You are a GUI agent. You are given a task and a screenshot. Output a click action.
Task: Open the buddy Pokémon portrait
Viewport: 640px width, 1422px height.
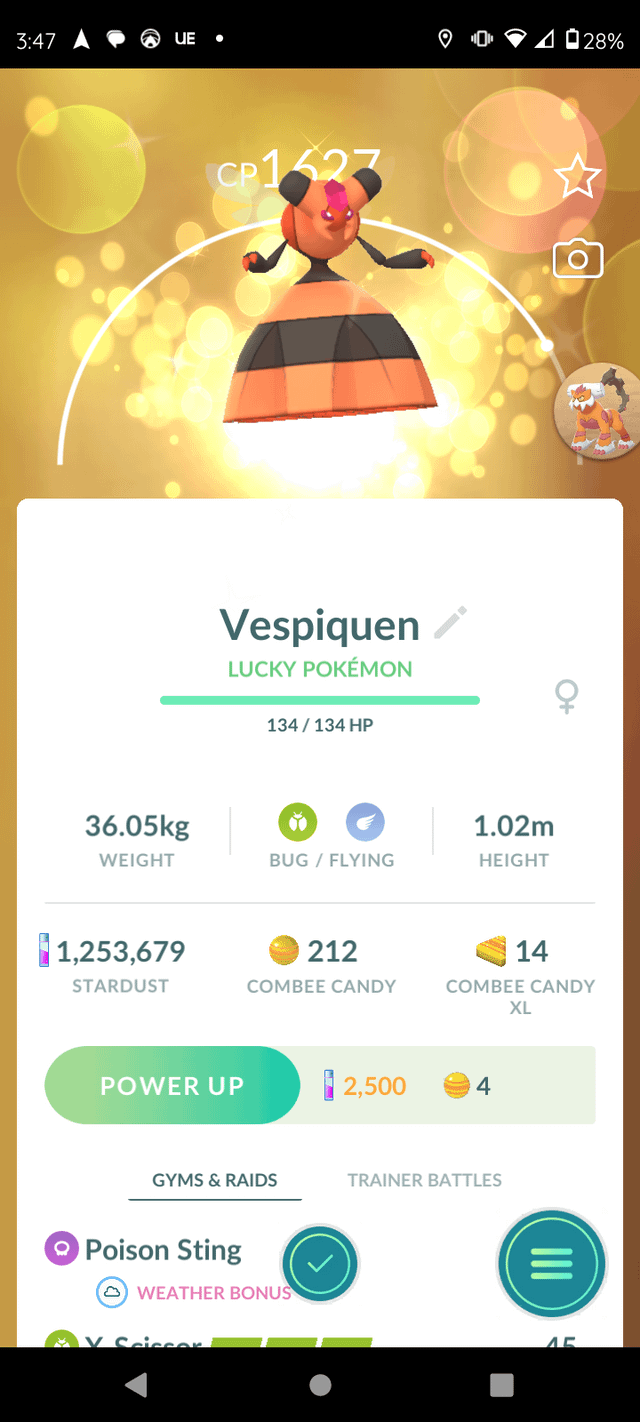click(597, 412)
